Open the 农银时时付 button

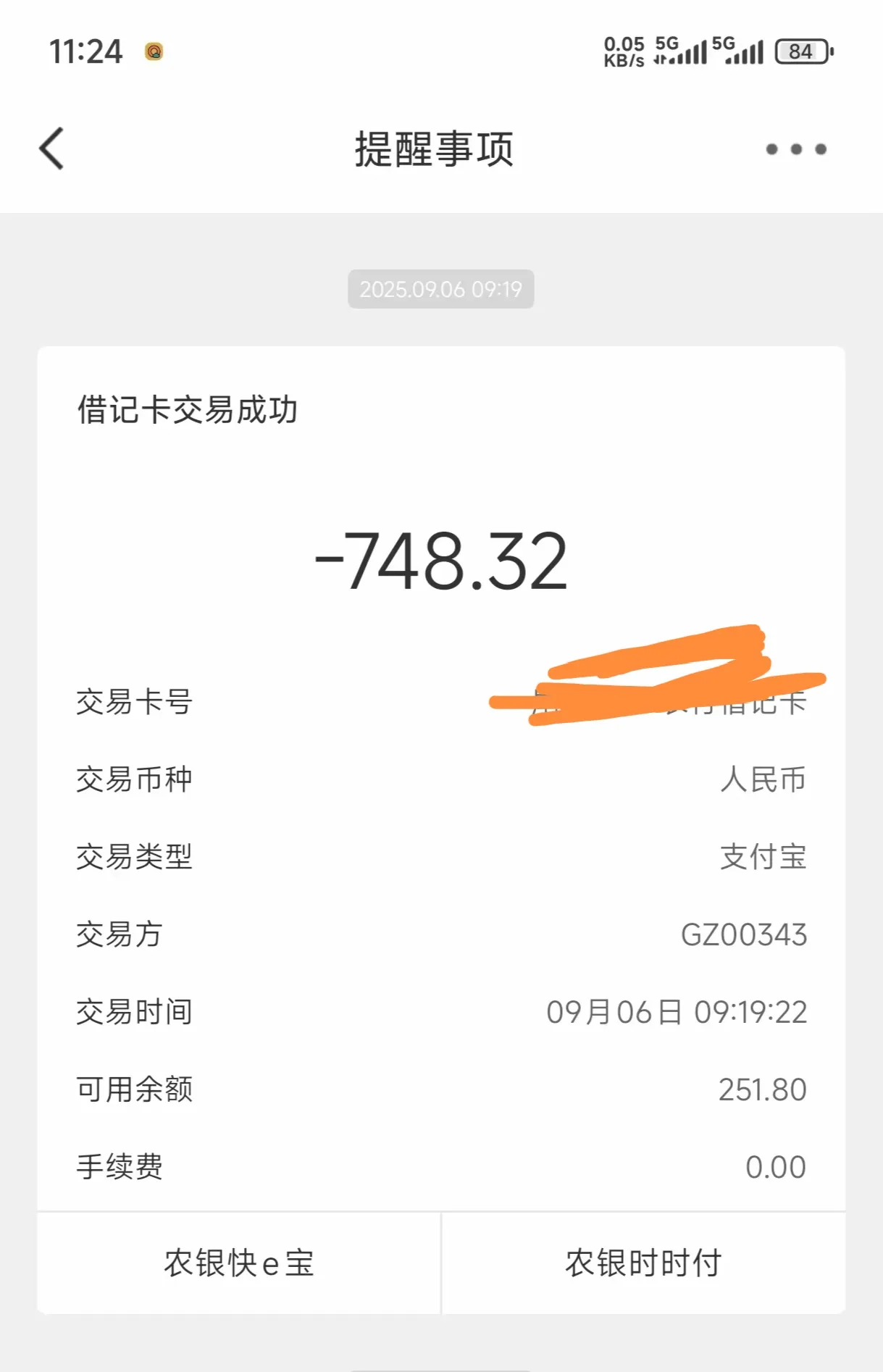point(643,1263)
